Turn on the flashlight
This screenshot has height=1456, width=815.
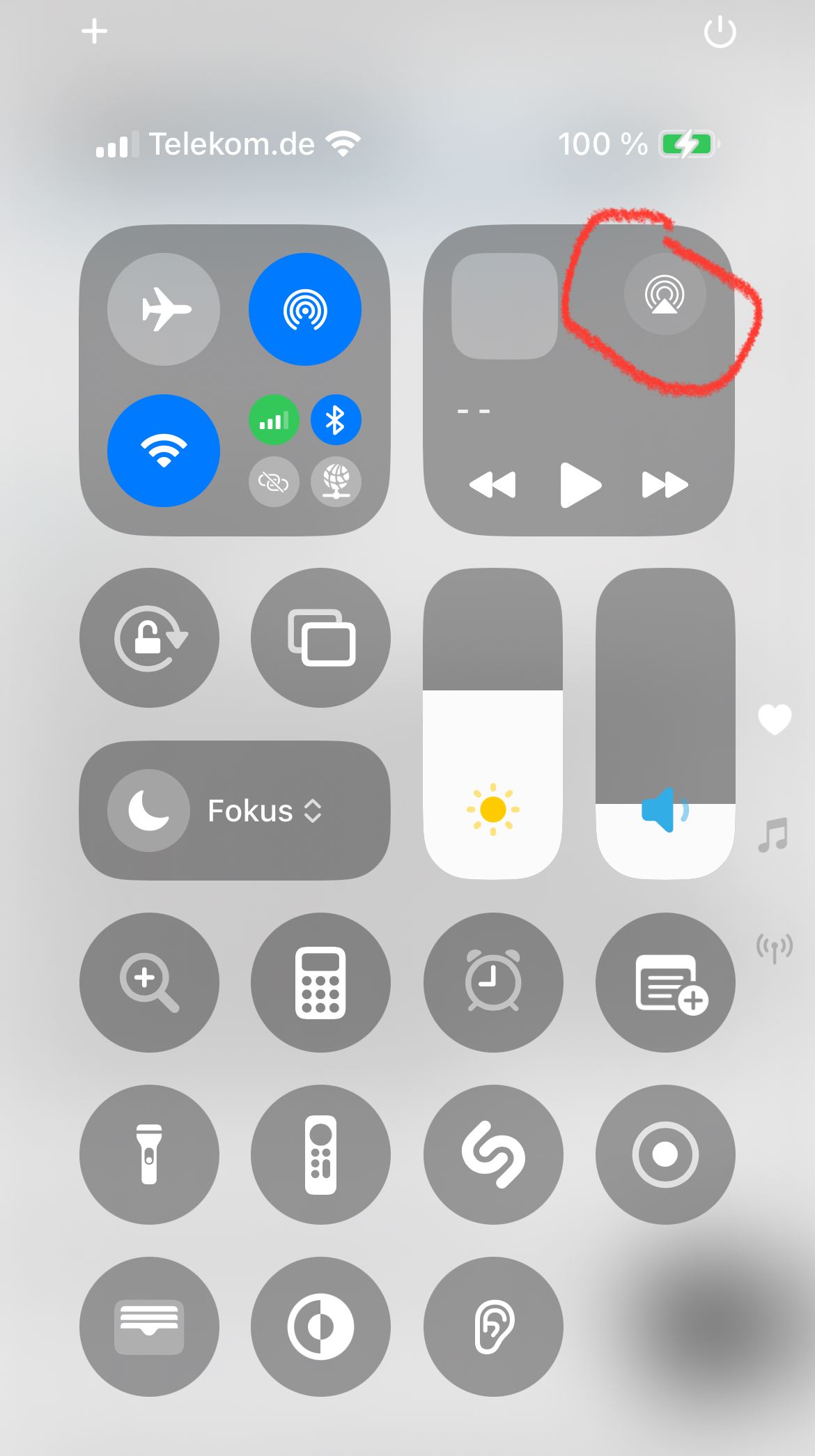tap(149, 1154)
